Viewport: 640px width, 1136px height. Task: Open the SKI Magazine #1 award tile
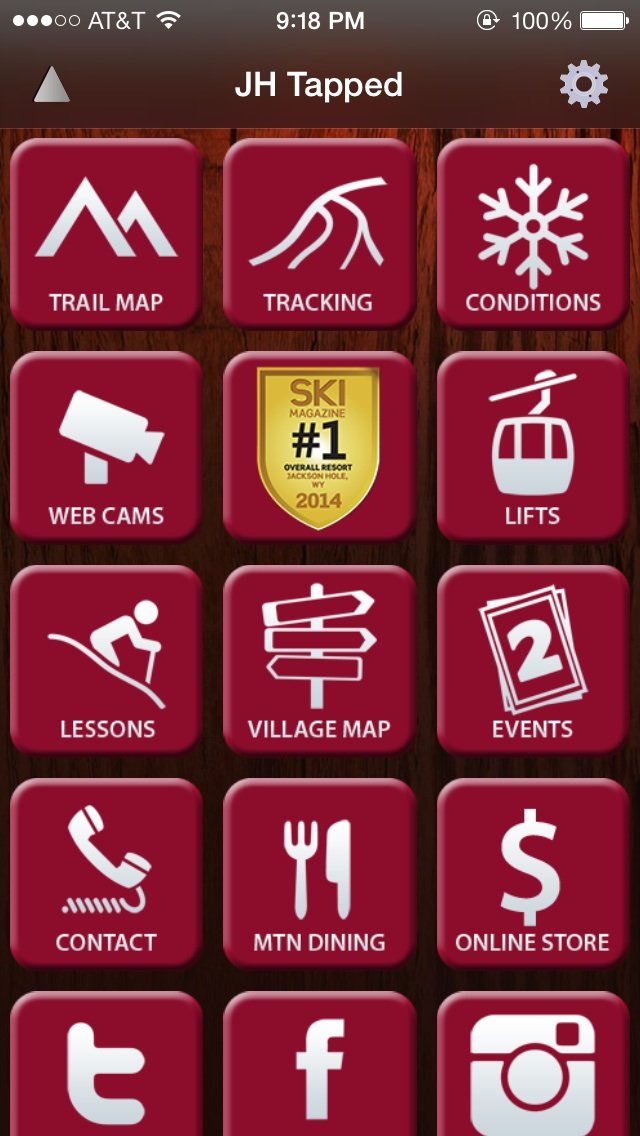pyautogui.click(x=319, y=447)
